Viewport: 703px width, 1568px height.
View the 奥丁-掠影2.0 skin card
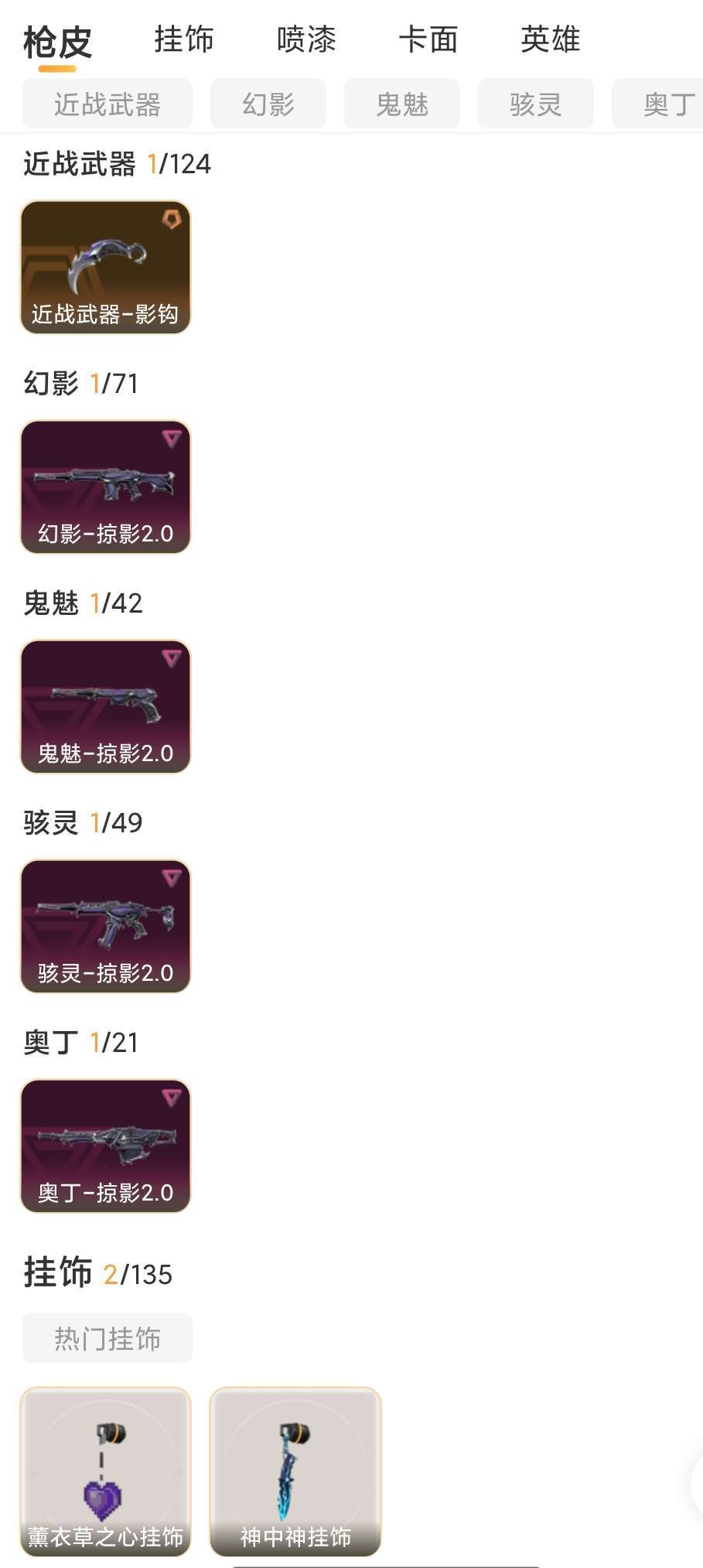coord(106,1146)
